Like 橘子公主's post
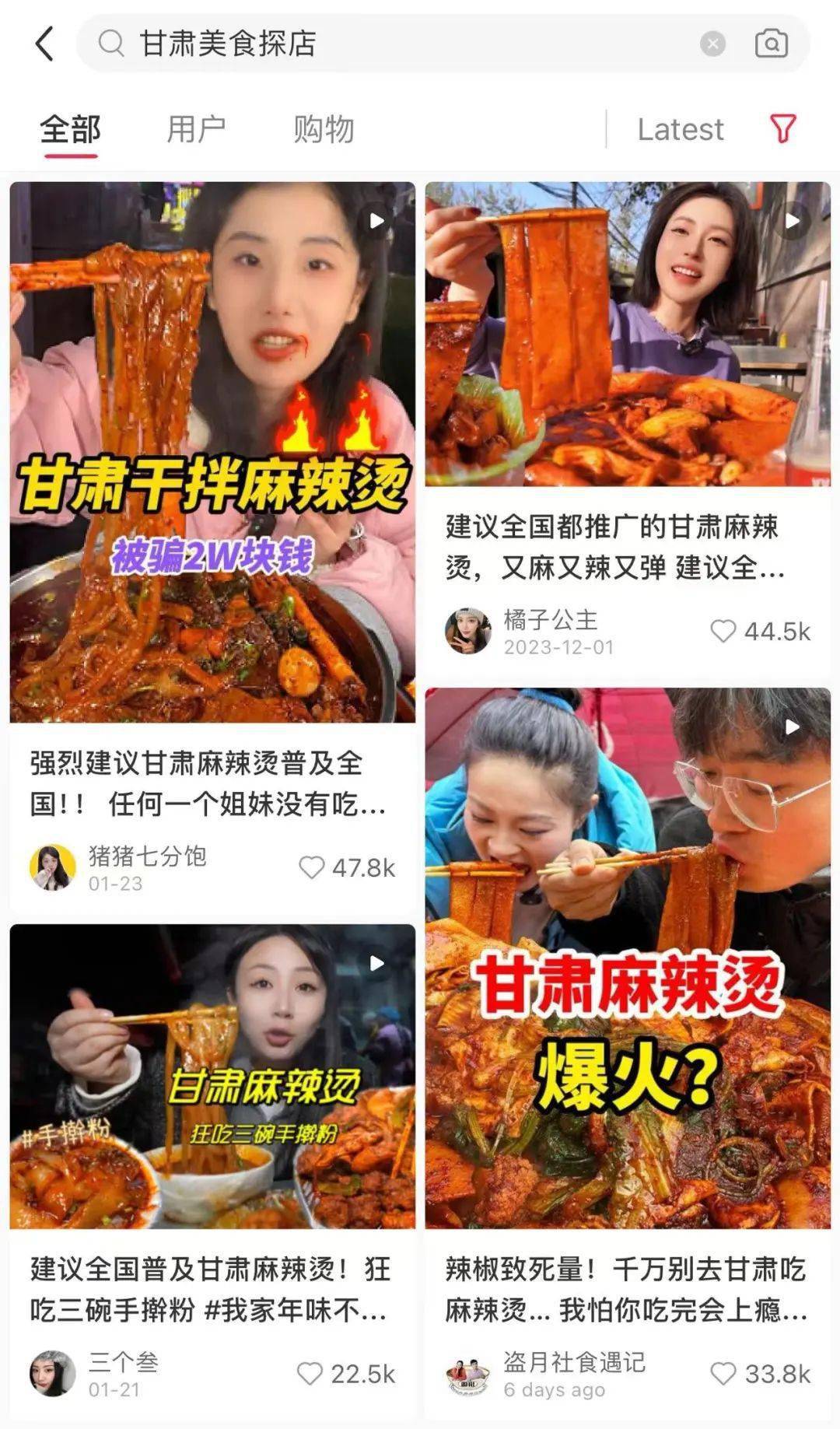Screen dimensions: 840x1429 pyautogui.click(x=723, y=631)
